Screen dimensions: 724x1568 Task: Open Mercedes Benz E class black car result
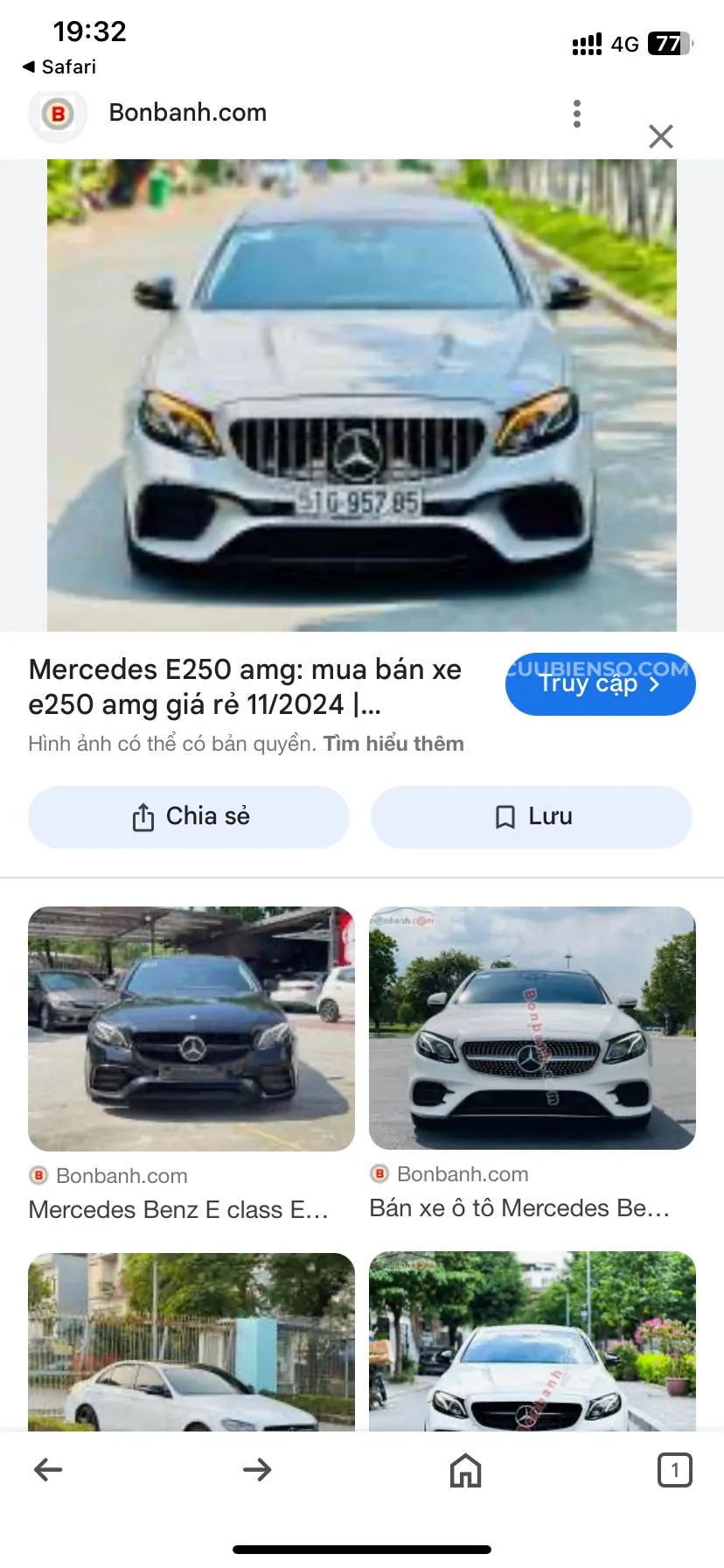191,1029
